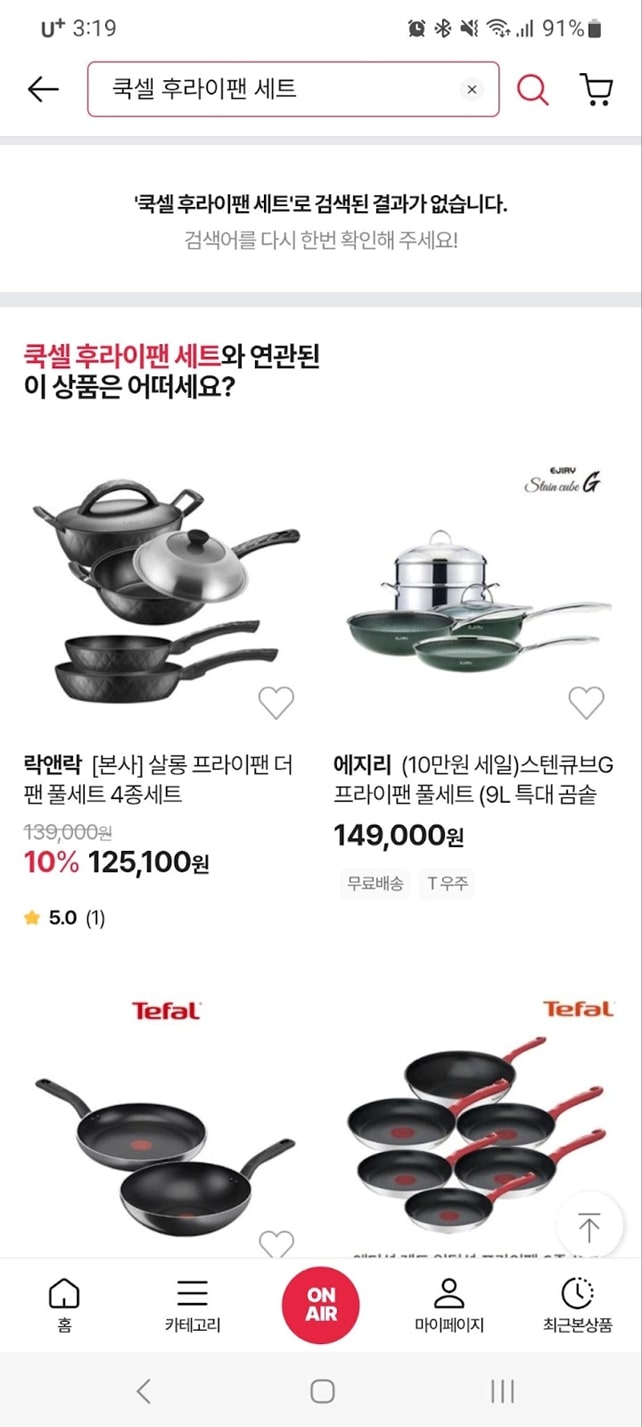Open 최근본상품 recently viewed items
This screenshot has width=642, height=1427.
point(576,1305)
